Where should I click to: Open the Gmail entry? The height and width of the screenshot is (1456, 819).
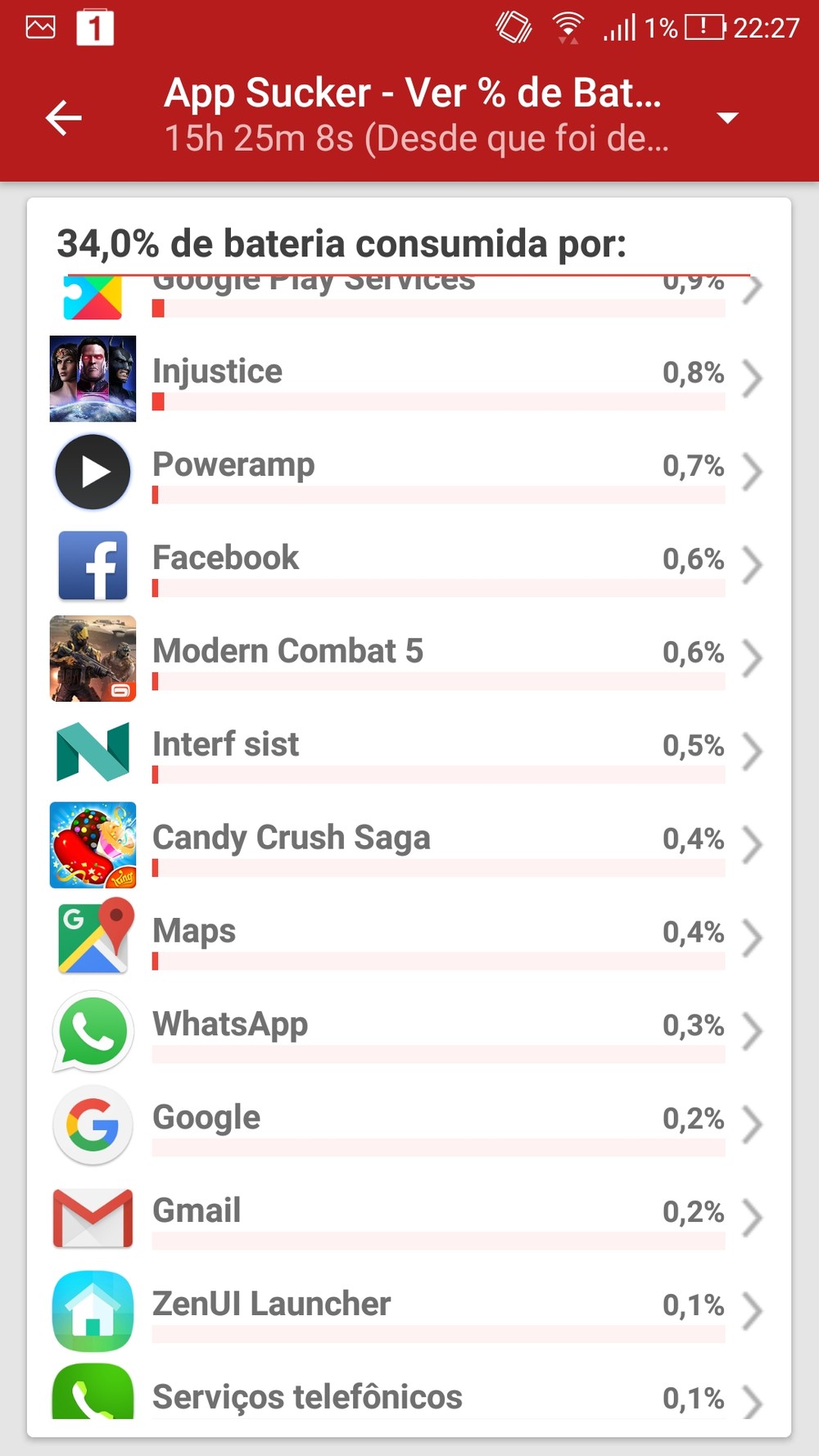click(409, 1219)
